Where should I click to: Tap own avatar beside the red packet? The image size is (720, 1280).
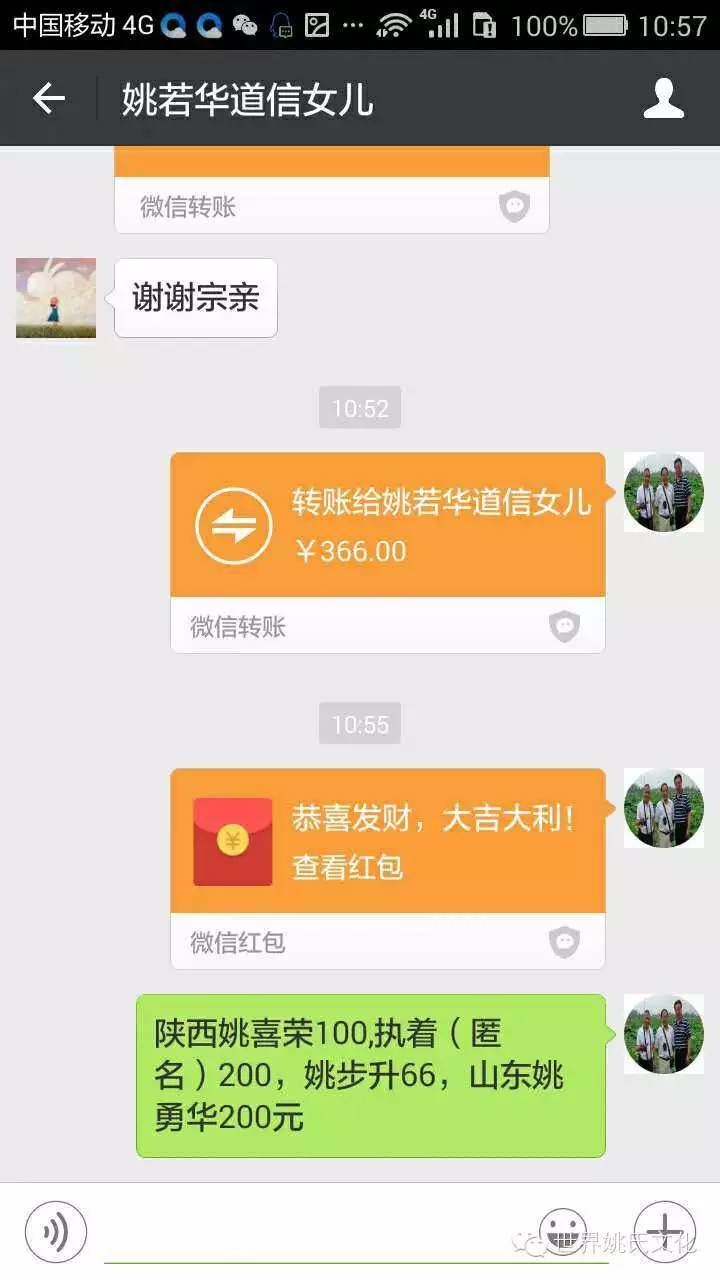point(664,808)
